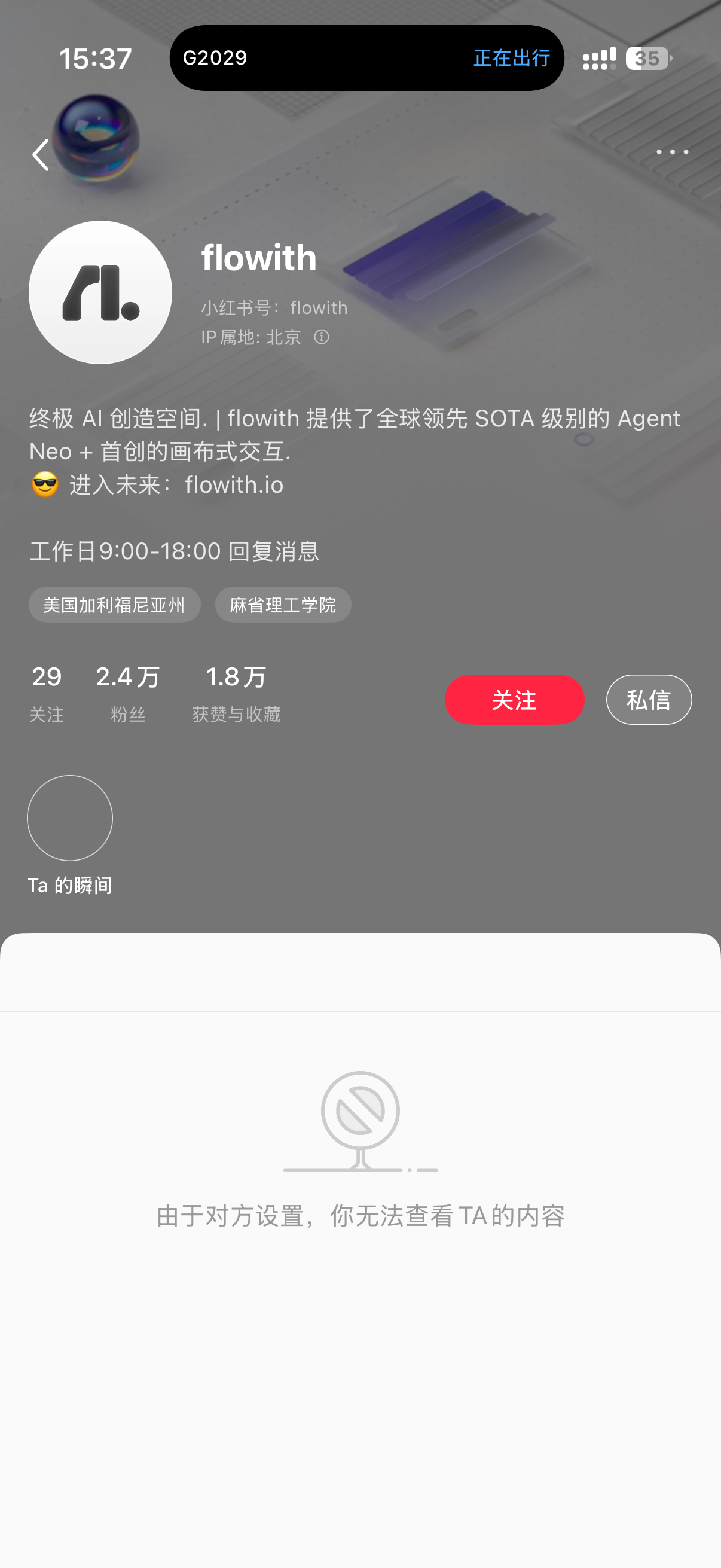The width and height of the screenshot is (721, 1568).
Task: Send a 私信 private message
Action: pyautogui.click(x=649, y=700)
